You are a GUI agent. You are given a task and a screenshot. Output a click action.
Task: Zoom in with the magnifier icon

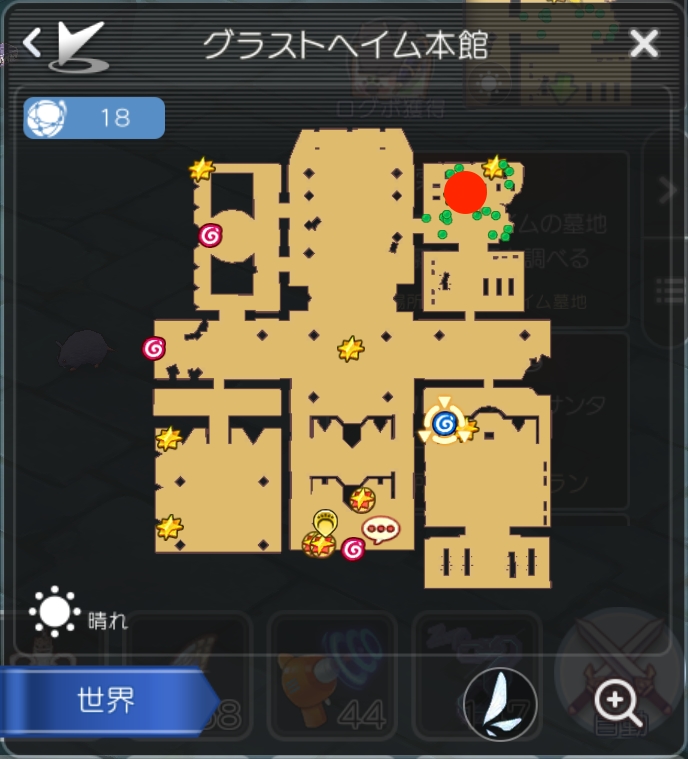pos(617,704)
